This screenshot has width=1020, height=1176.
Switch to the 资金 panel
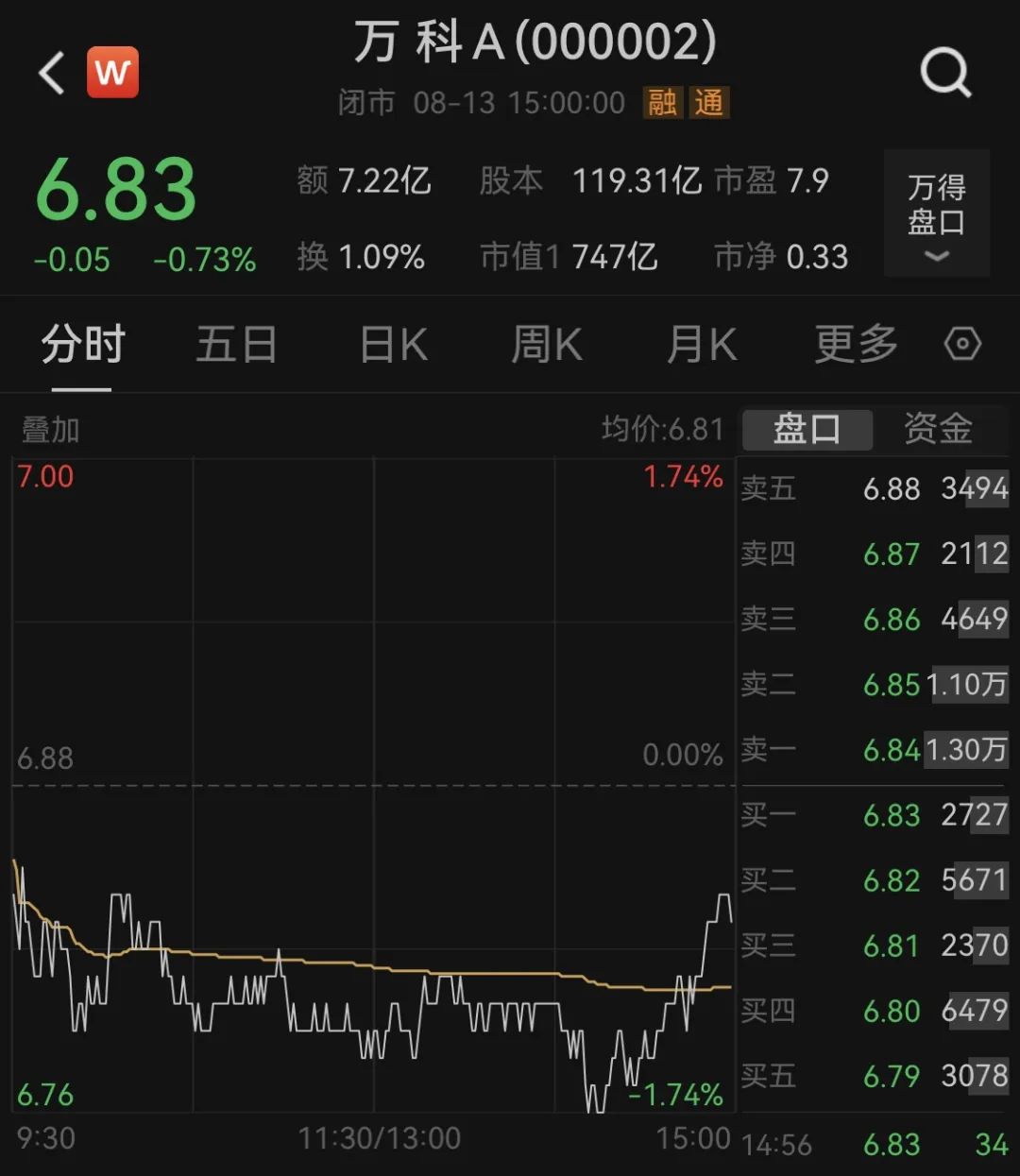coord(938,429)
